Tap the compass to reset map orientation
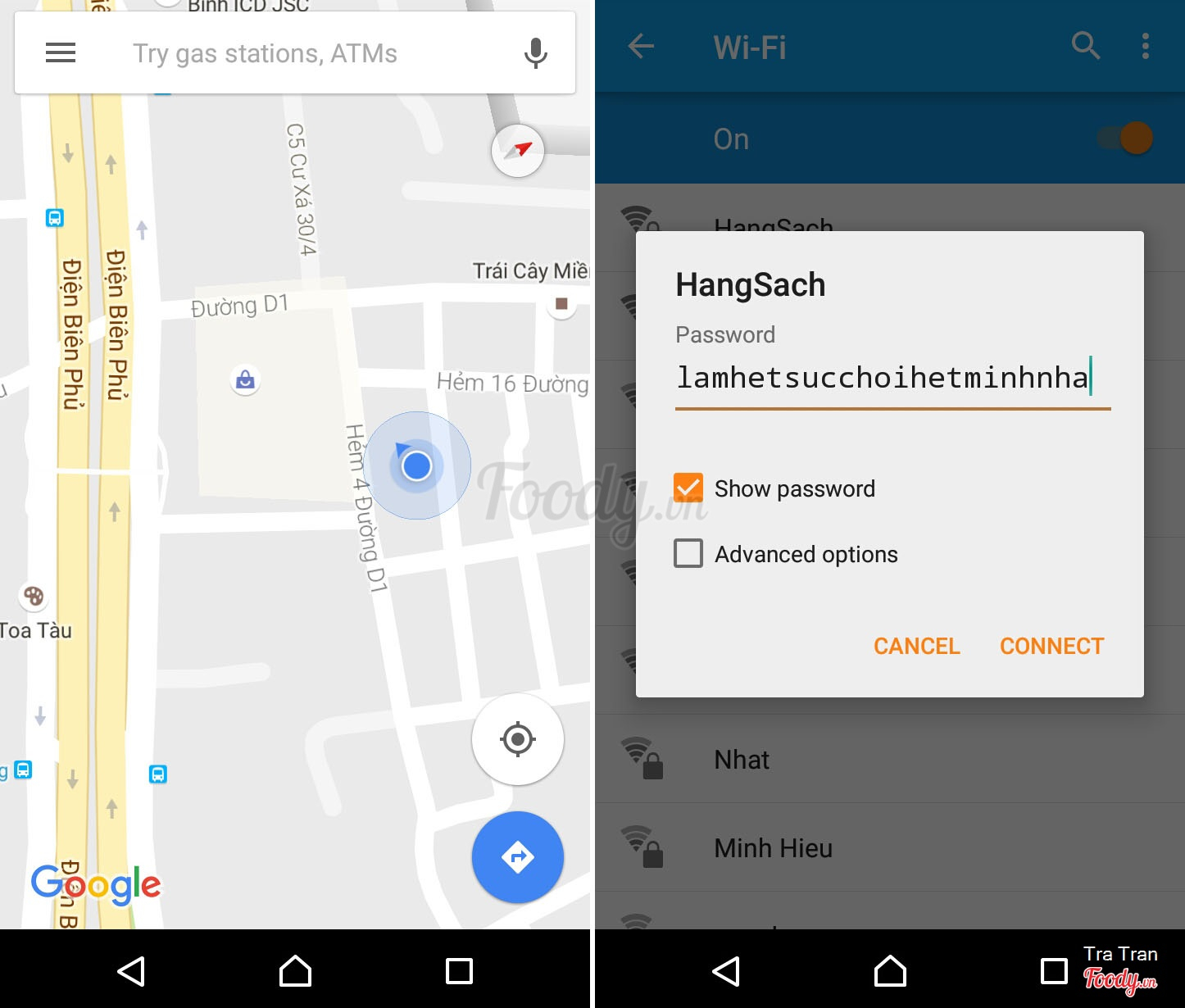 coord(518,151)
